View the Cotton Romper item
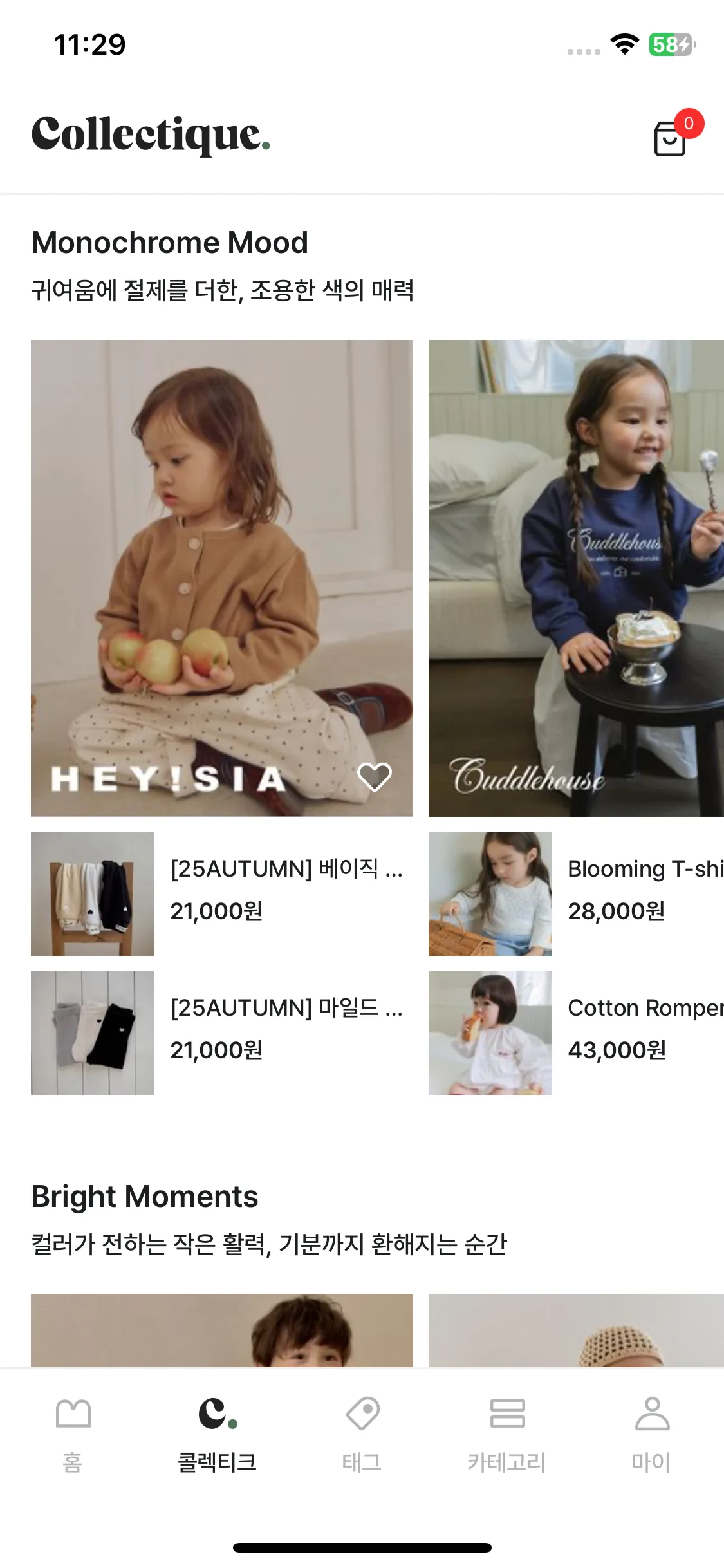Image resolution: width=724 pixels, height=1568 pixels. click(x=576, y=1032)
